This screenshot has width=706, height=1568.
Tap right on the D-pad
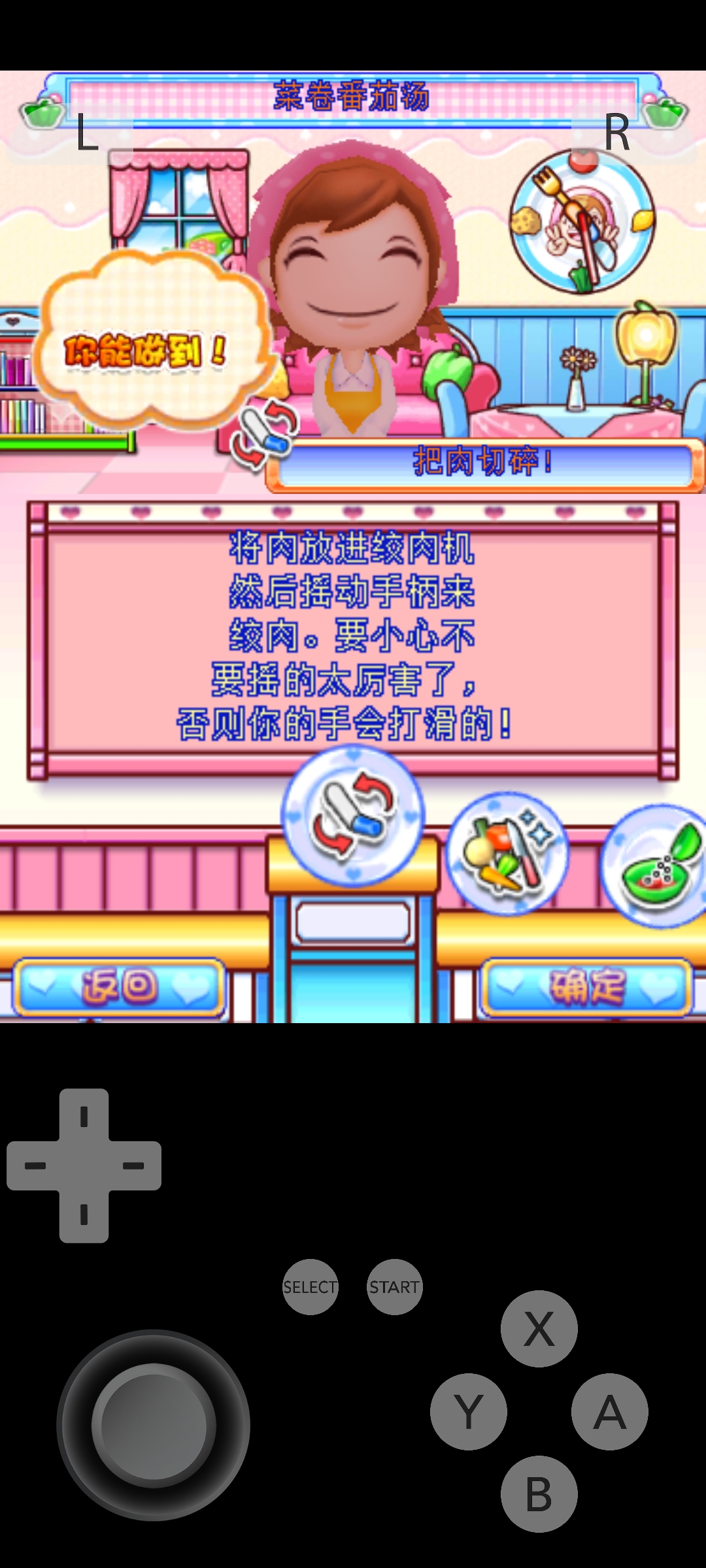pos(134,1166)
